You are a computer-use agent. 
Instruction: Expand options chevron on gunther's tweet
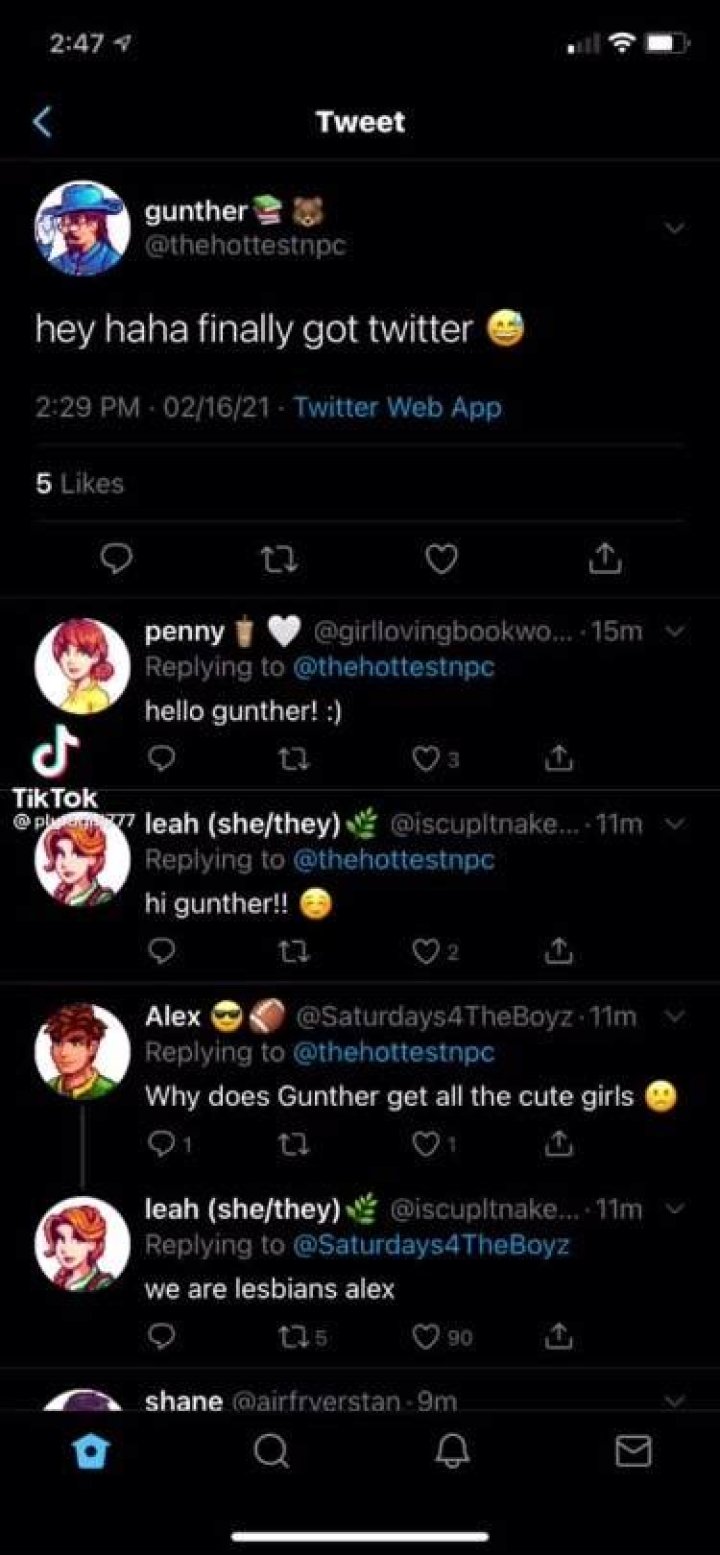pyautogui.click(x=675, y=228)
